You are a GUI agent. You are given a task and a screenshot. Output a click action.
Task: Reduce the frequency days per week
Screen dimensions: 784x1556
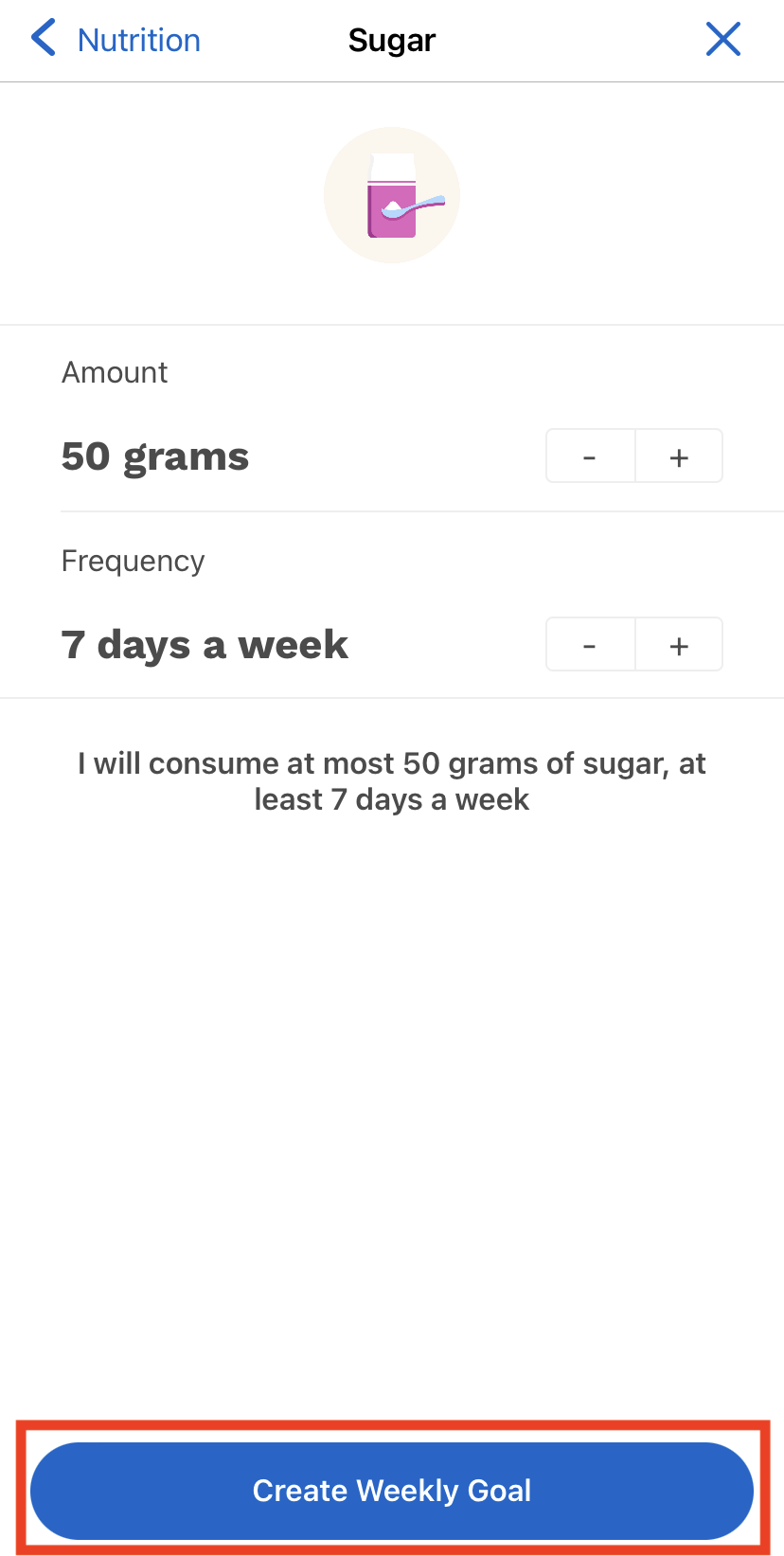(x=590, y=645)
